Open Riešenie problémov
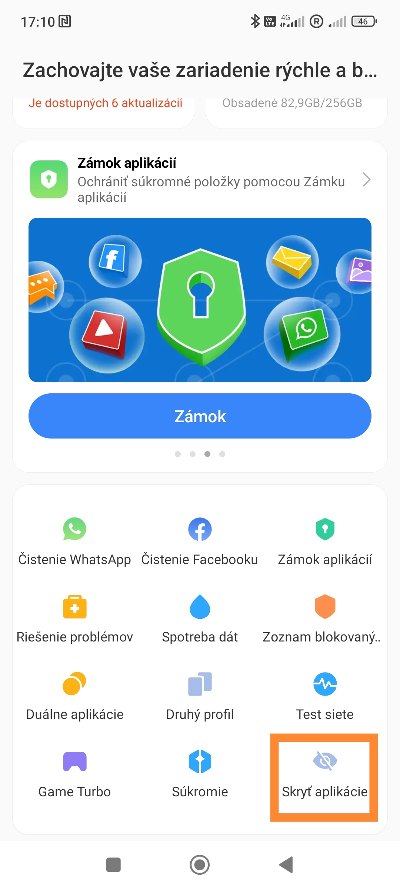Screen dimensions: 400x889 pyautogui.click(x=74, y=619)
